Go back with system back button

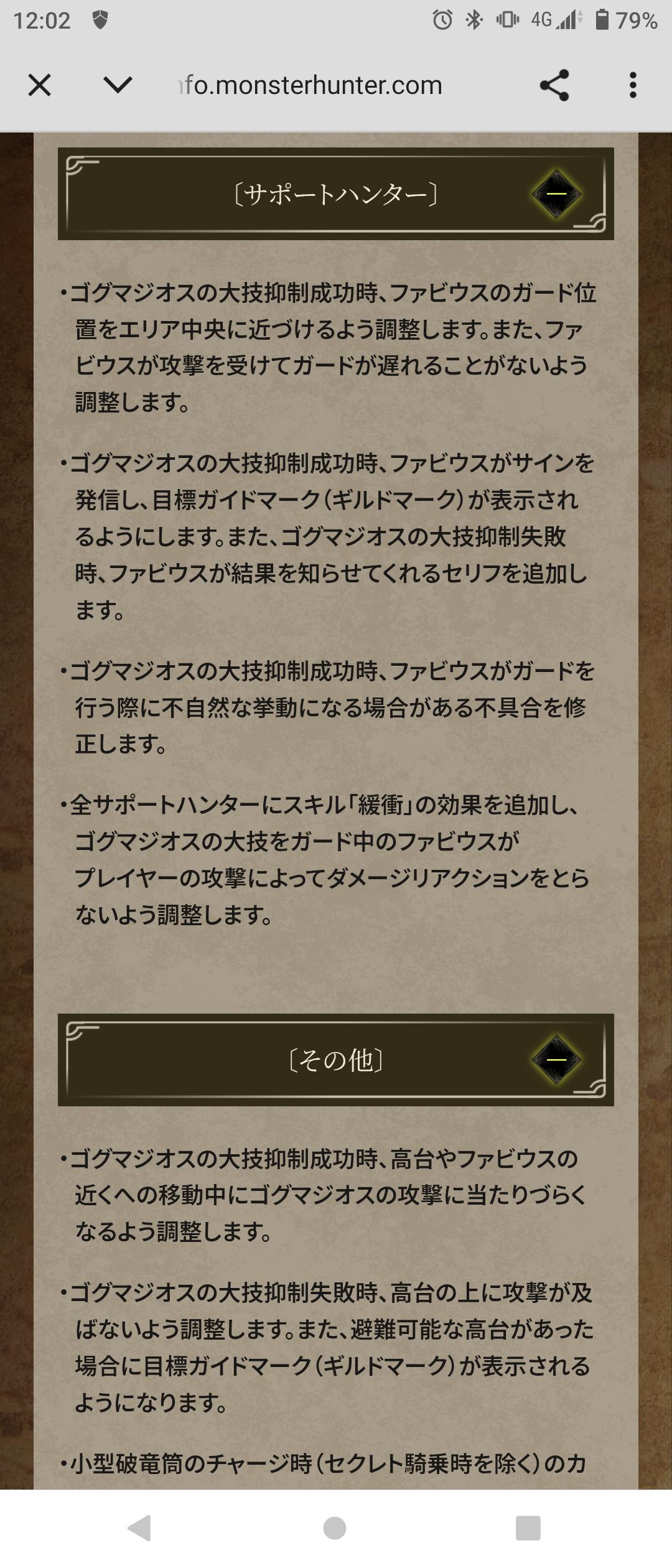tap(139, 1528)
